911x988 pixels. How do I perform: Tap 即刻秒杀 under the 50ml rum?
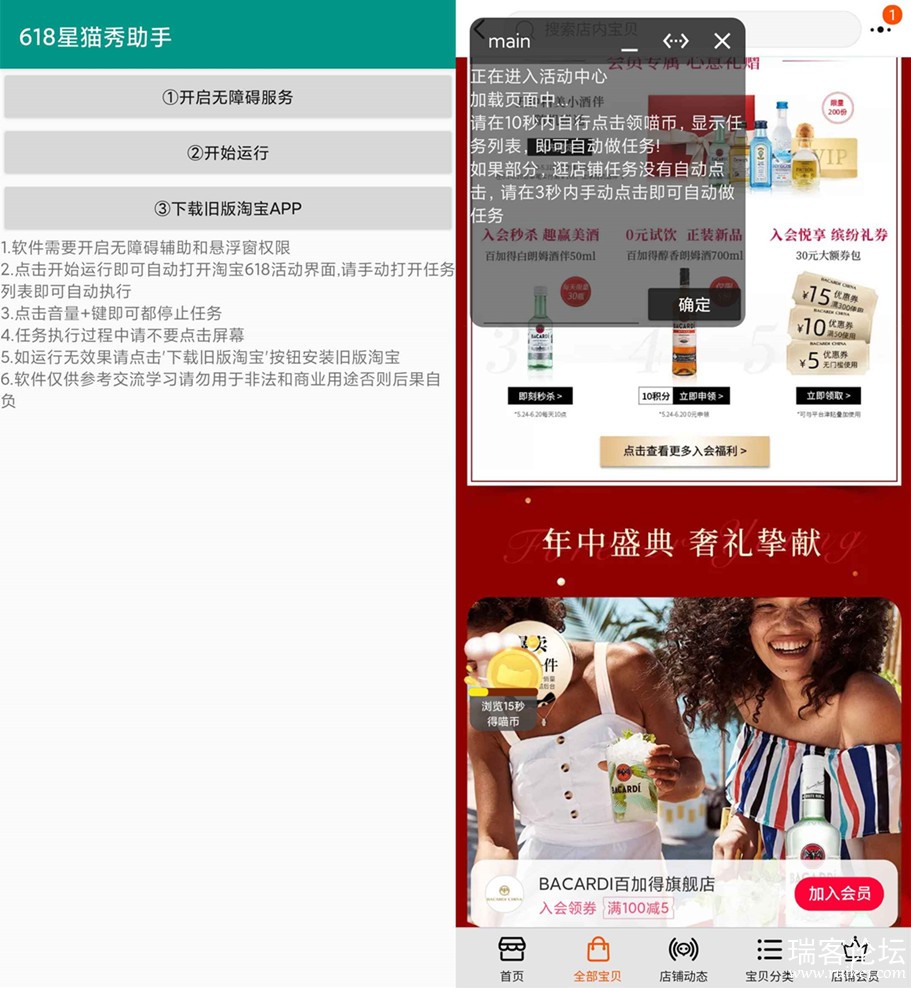click(540, 396)
